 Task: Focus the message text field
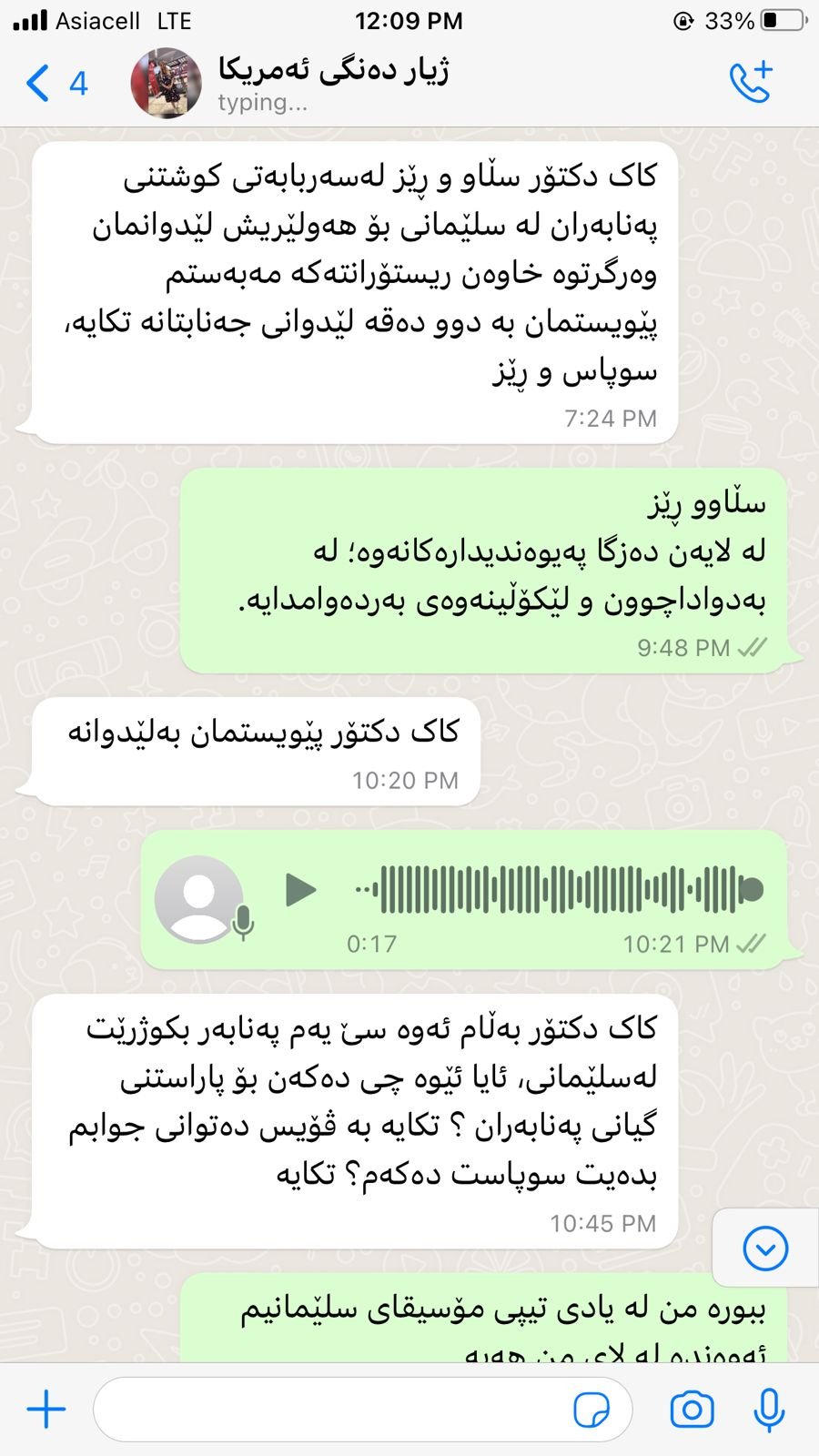click(328, 1410)
